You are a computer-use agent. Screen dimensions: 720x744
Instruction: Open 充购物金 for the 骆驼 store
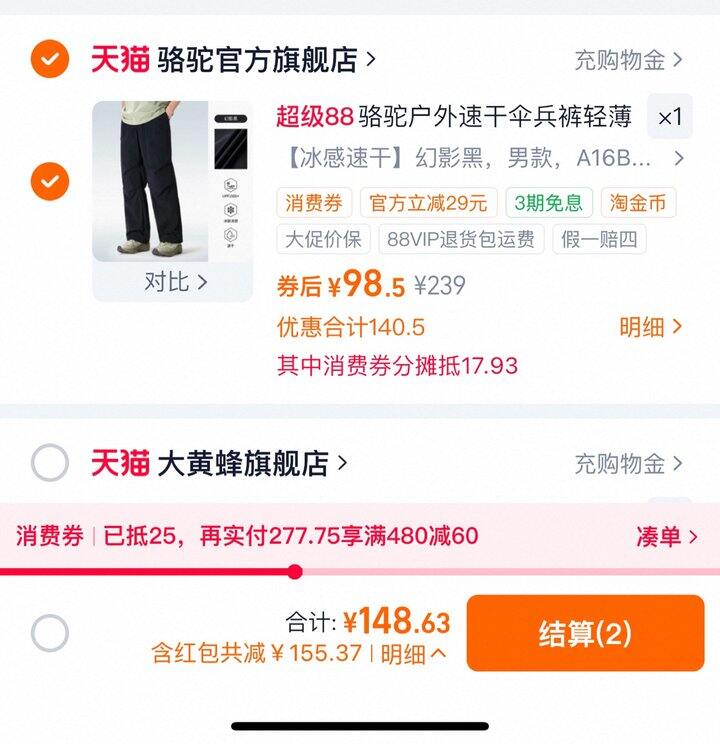(628, 60)
